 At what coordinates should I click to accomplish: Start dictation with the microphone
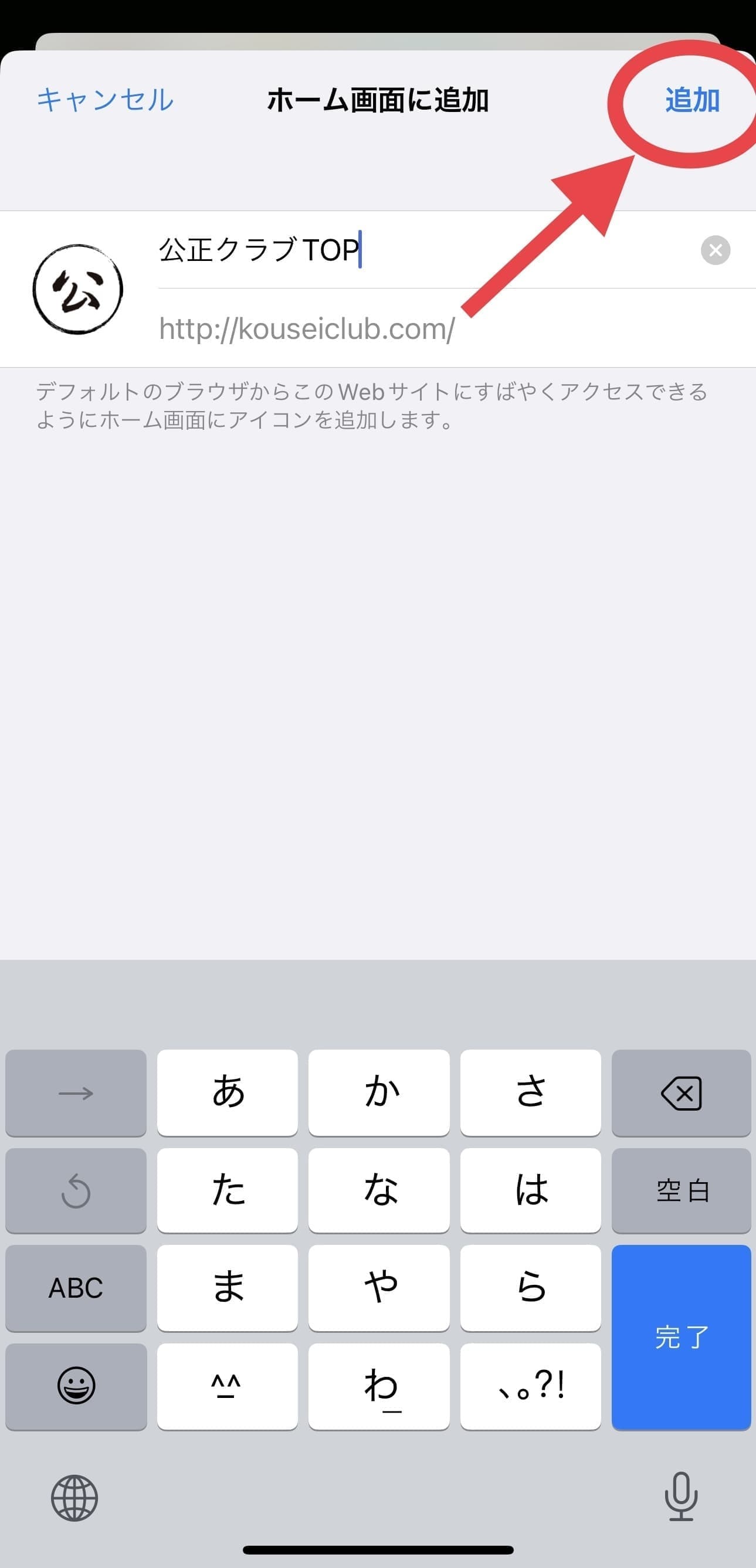click(681, 1497)
